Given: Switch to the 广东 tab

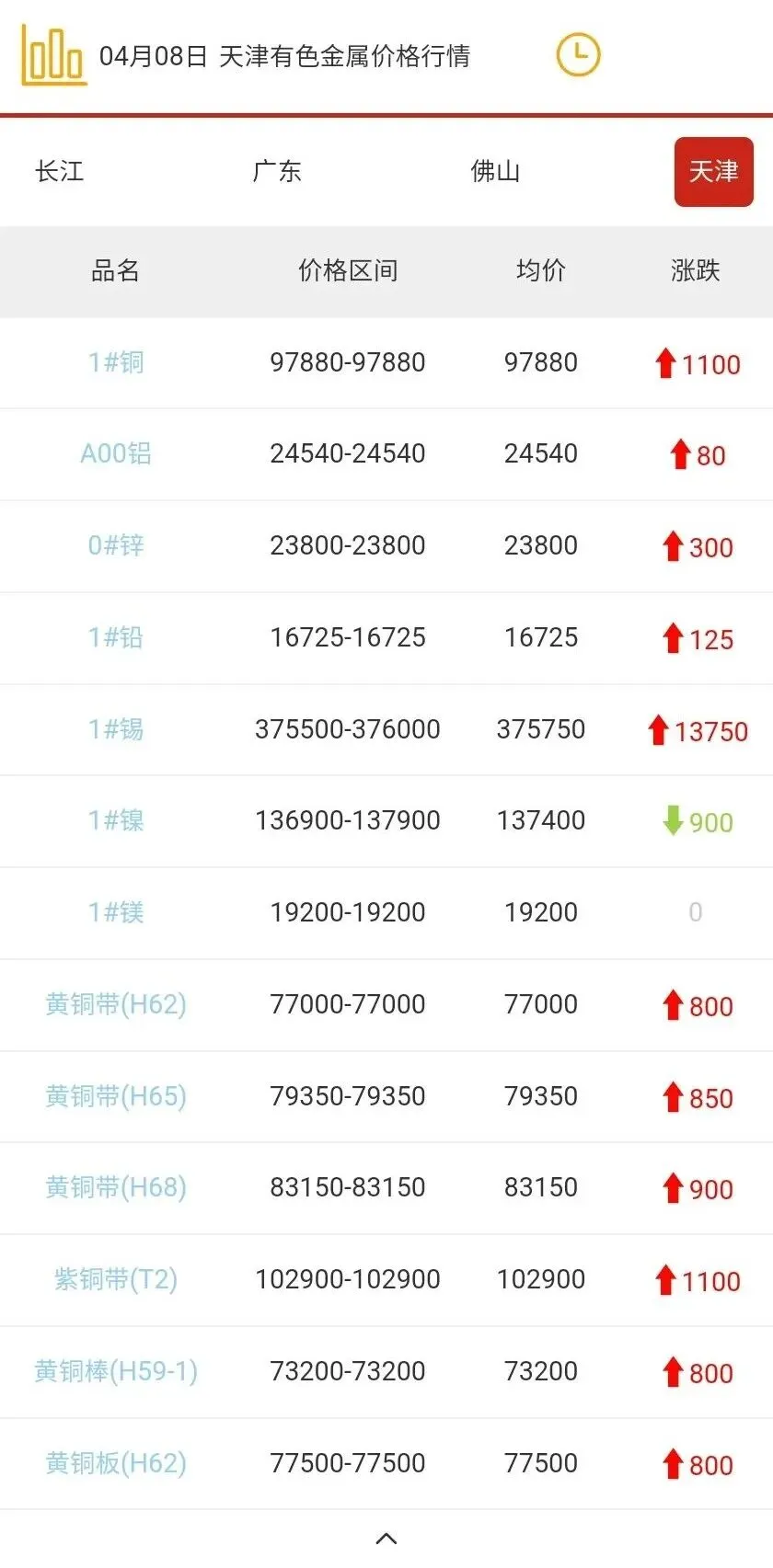Looking at the screenshot, I should click(277, 171).
